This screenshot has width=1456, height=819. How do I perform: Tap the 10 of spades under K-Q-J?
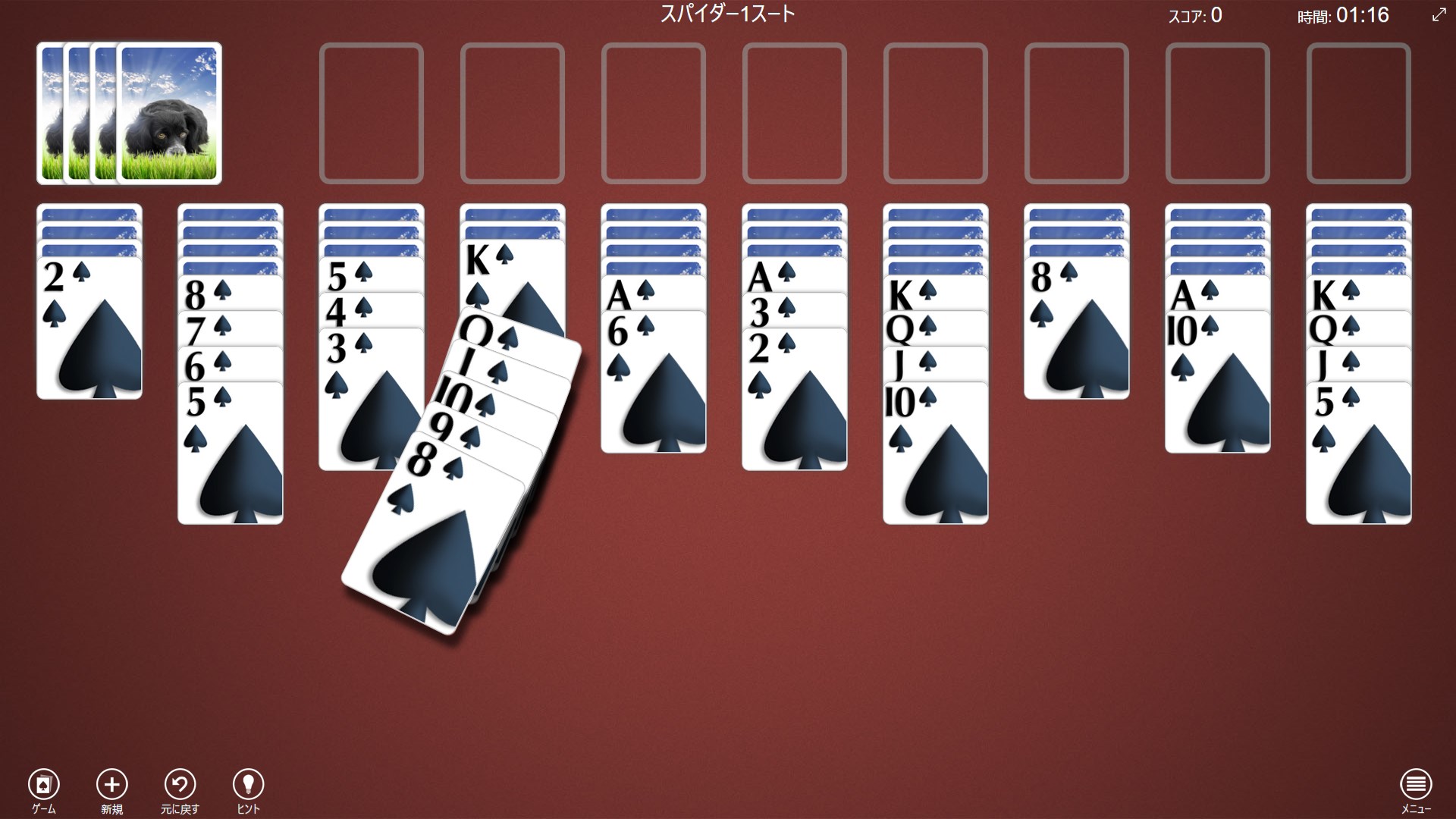936,455
